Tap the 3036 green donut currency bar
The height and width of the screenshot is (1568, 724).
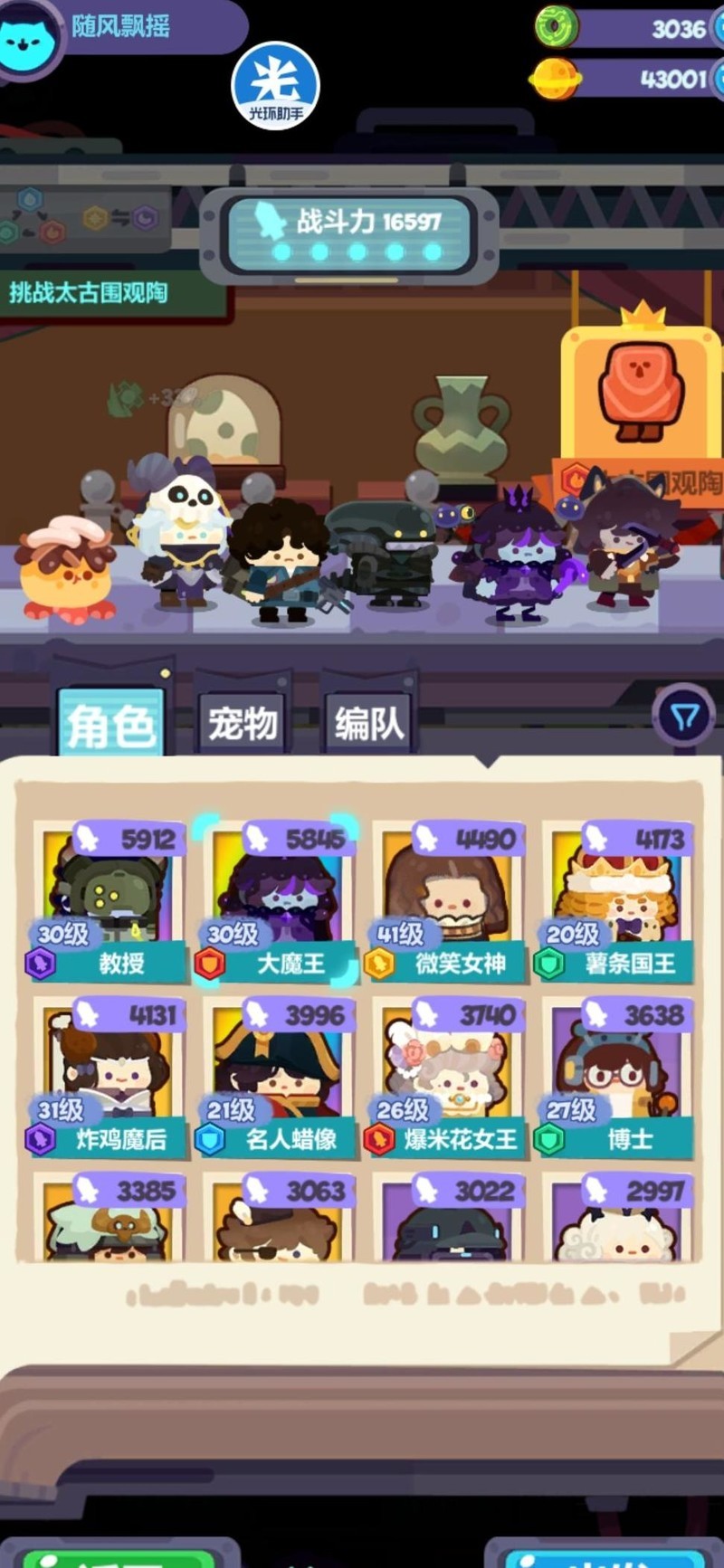point(633,29)
